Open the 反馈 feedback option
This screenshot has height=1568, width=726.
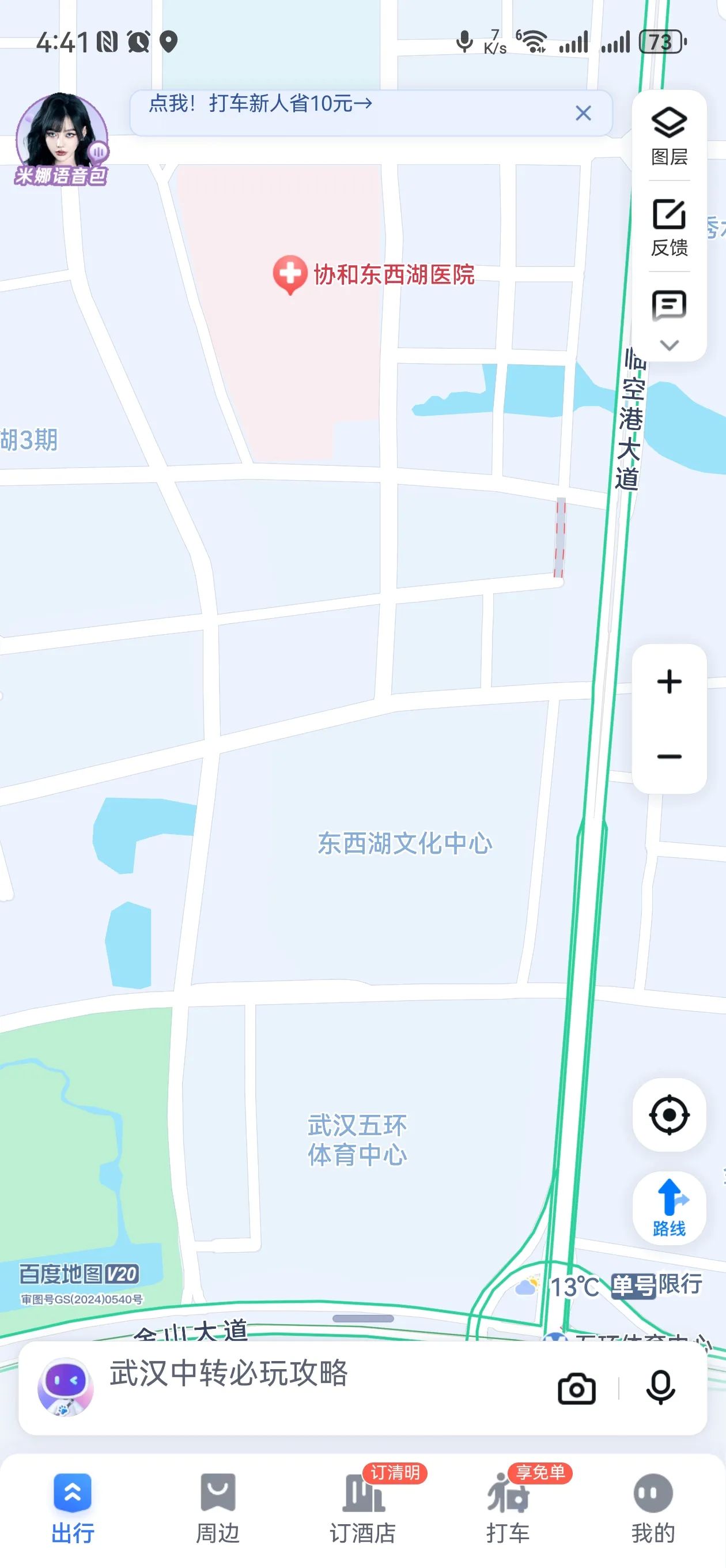[x=669, y=227]
